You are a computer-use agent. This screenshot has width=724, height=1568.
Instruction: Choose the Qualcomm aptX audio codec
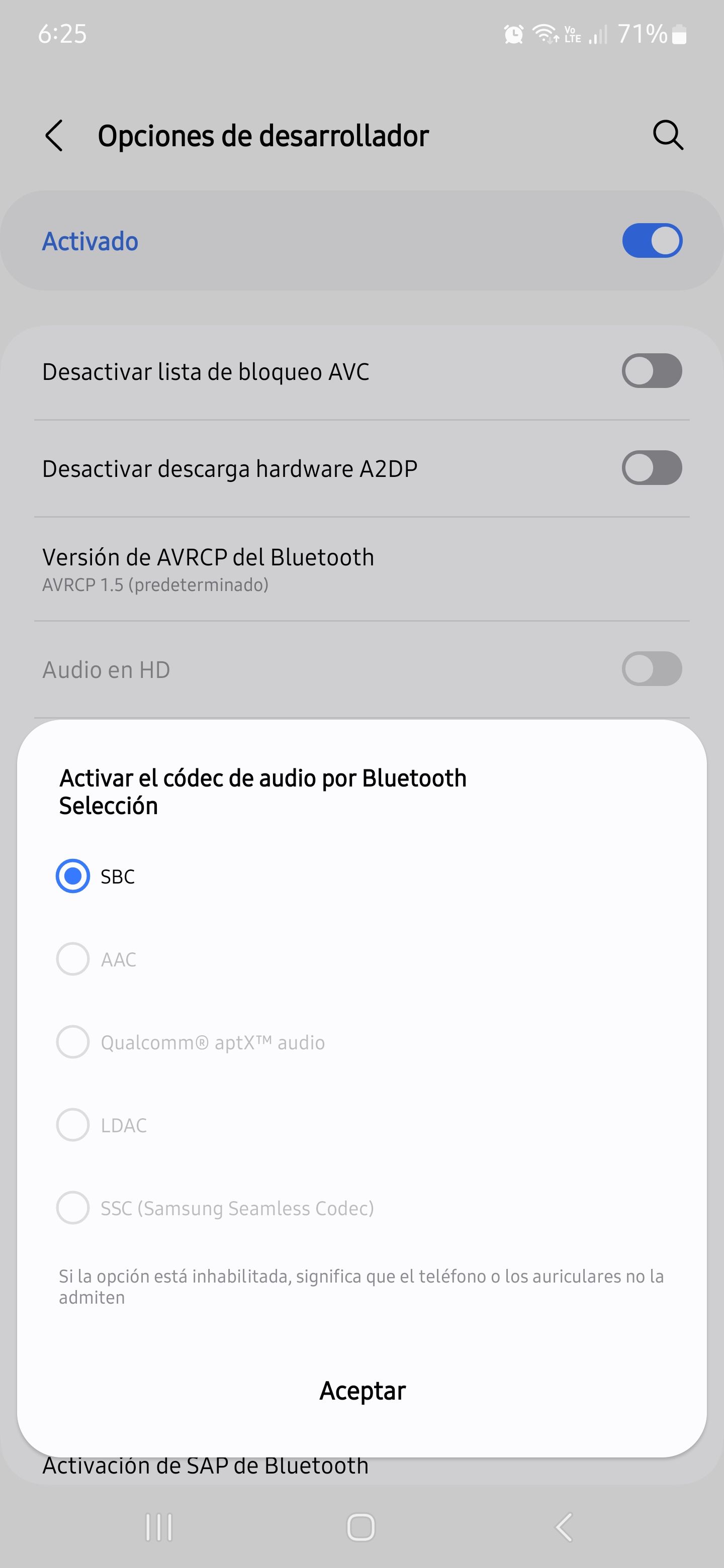72,1042
